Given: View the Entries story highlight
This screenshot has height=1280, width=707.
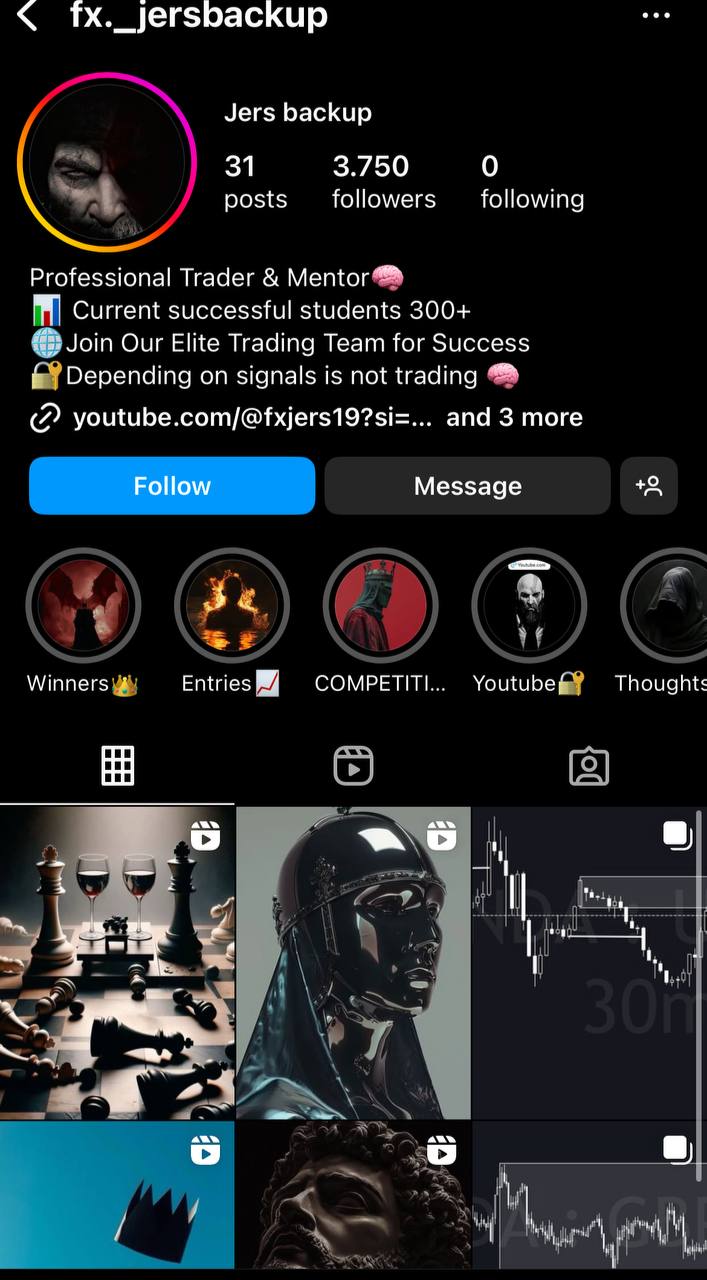Looking at the screenshot, I should pos(231,606).
